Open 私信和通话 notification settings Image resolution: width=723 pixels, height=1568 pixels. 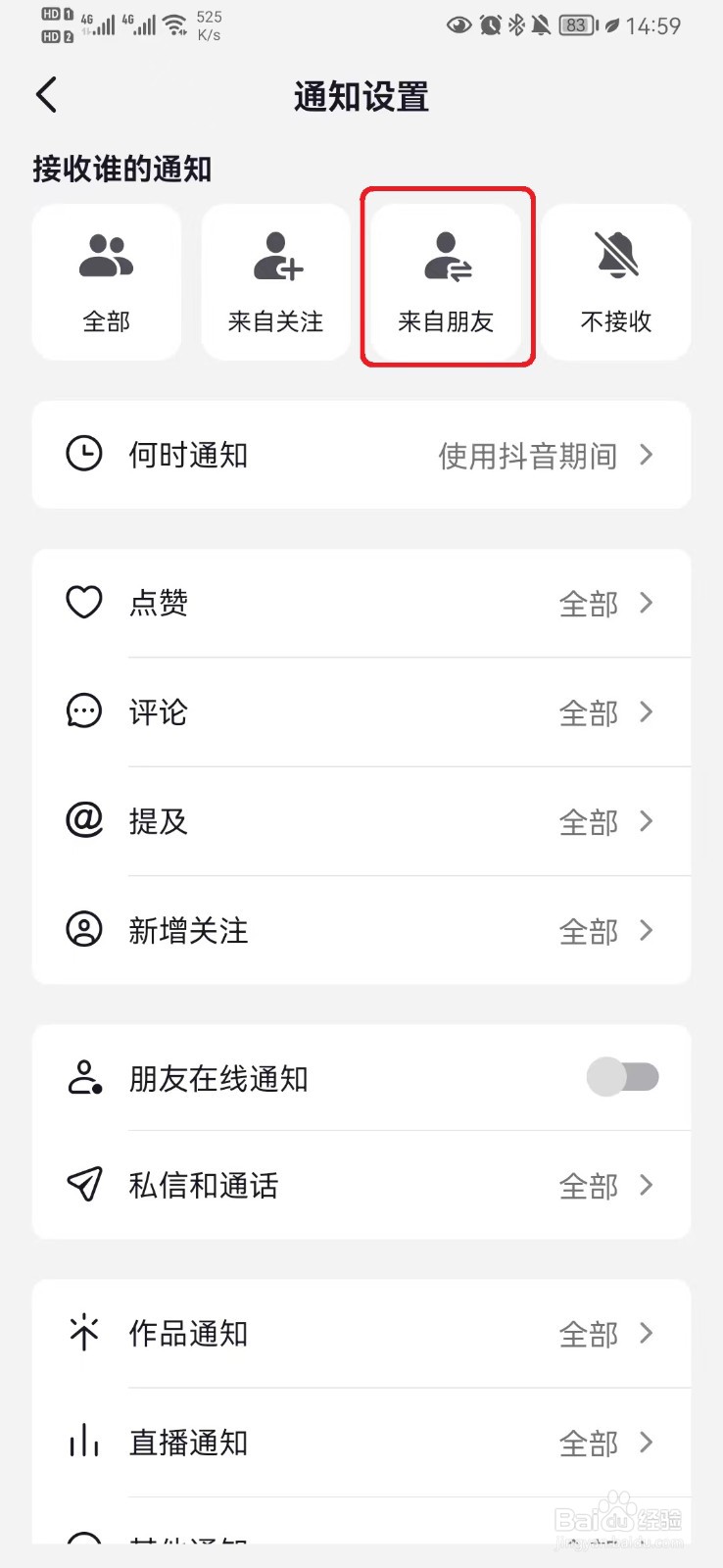361,1186
